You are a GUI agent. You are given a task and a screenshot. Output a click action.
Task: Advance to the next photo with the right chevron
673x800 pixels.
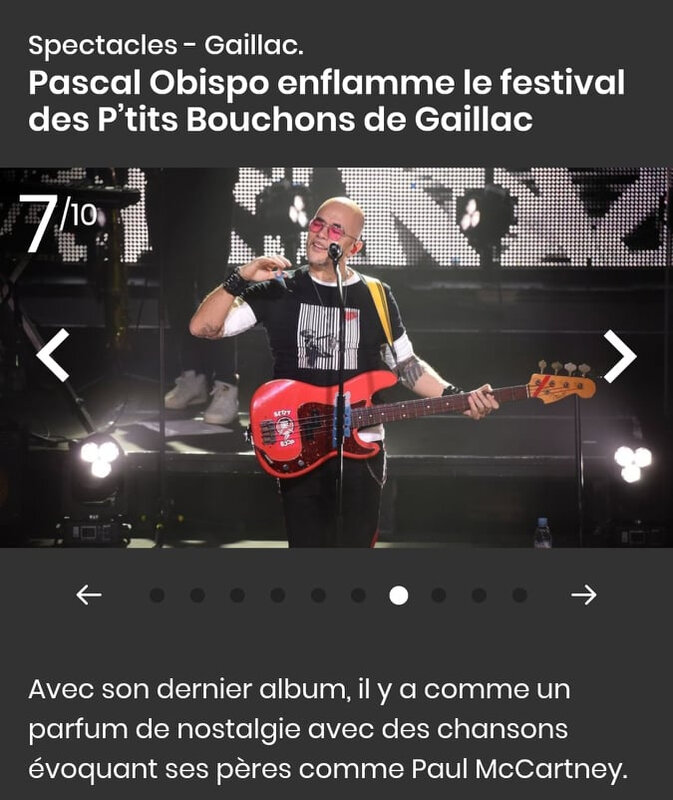(619, 356)
